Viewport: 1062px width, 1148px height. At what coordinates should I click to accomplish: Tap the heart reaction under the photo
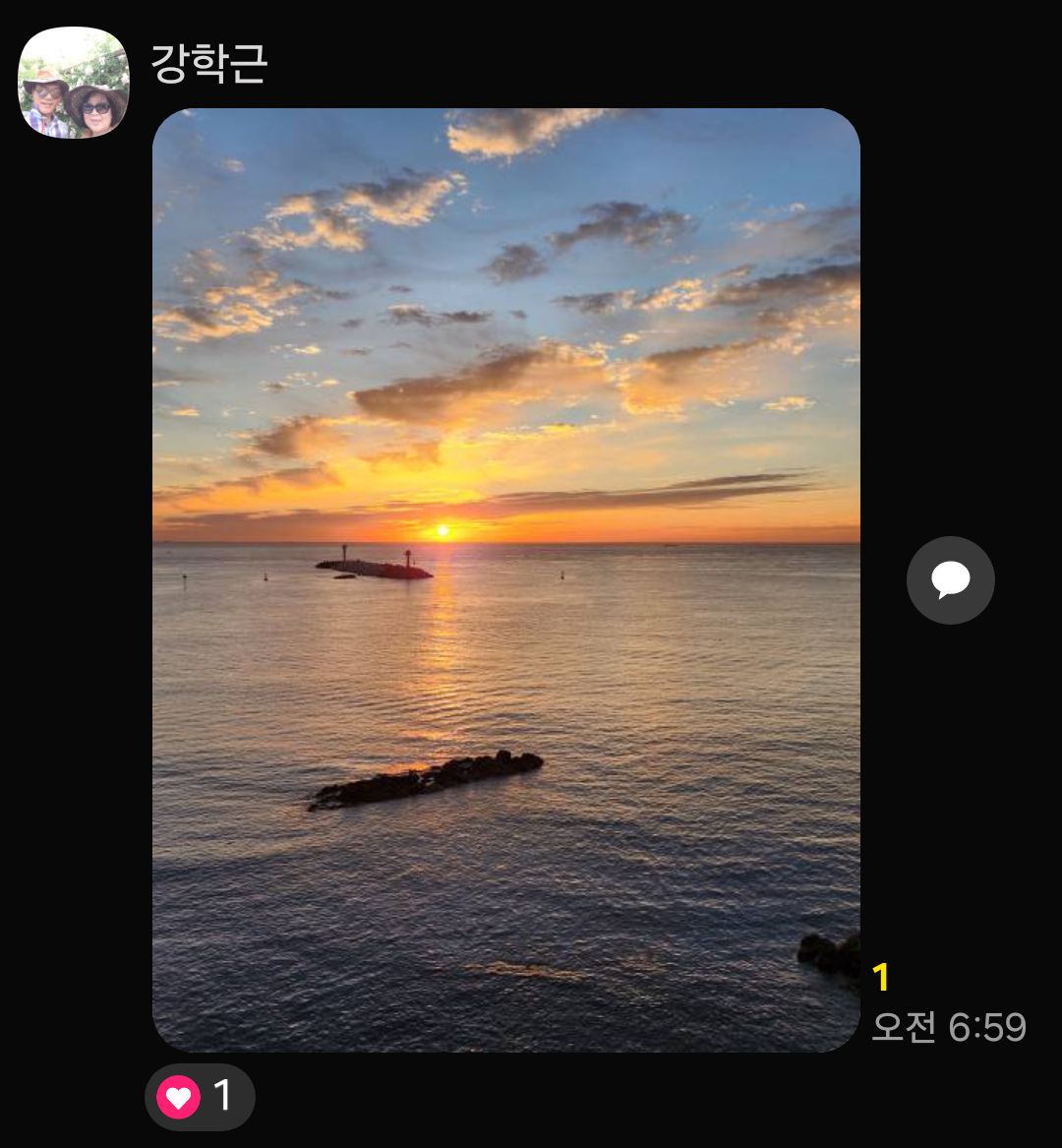[x=199, y=1097]
